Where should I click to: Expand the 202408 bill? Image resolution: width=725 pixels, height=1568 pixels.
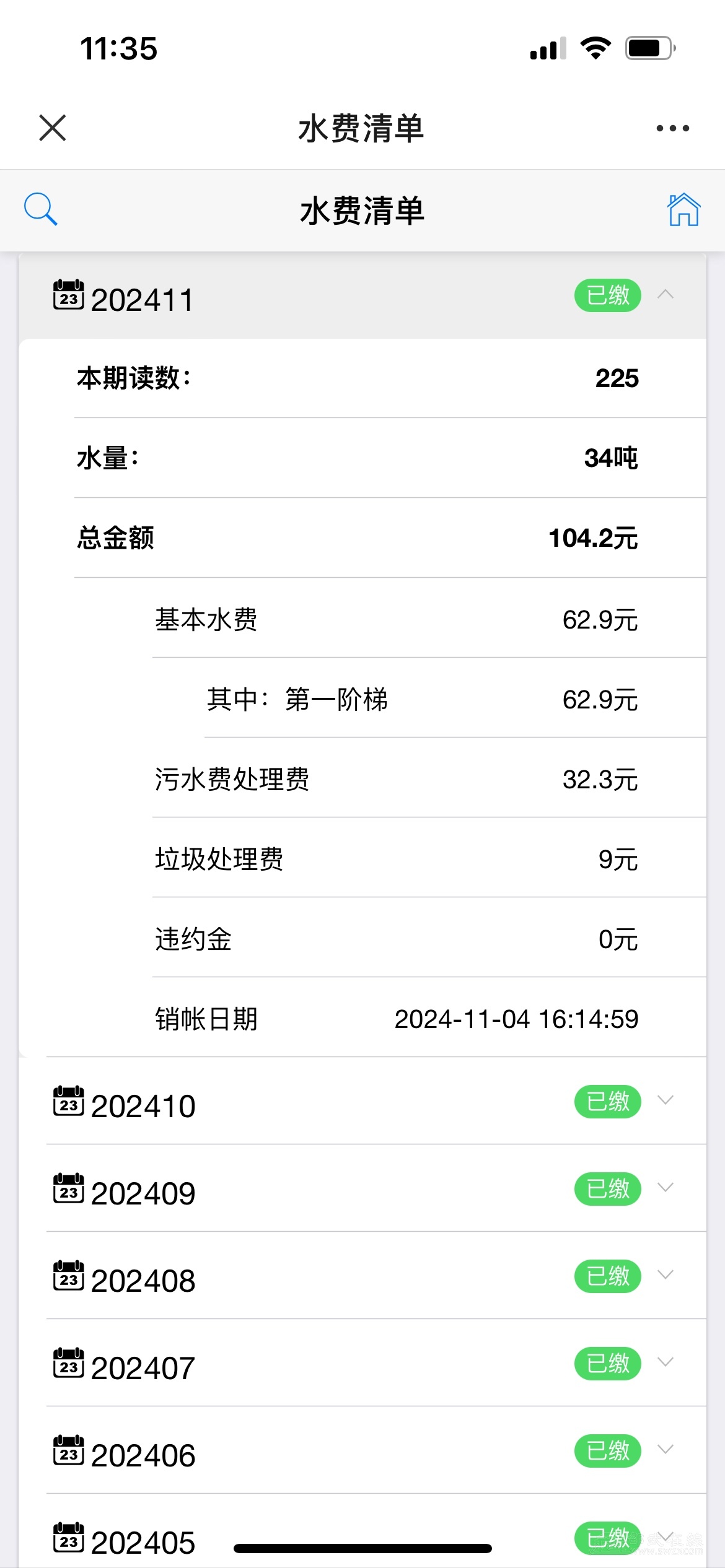666,1276
